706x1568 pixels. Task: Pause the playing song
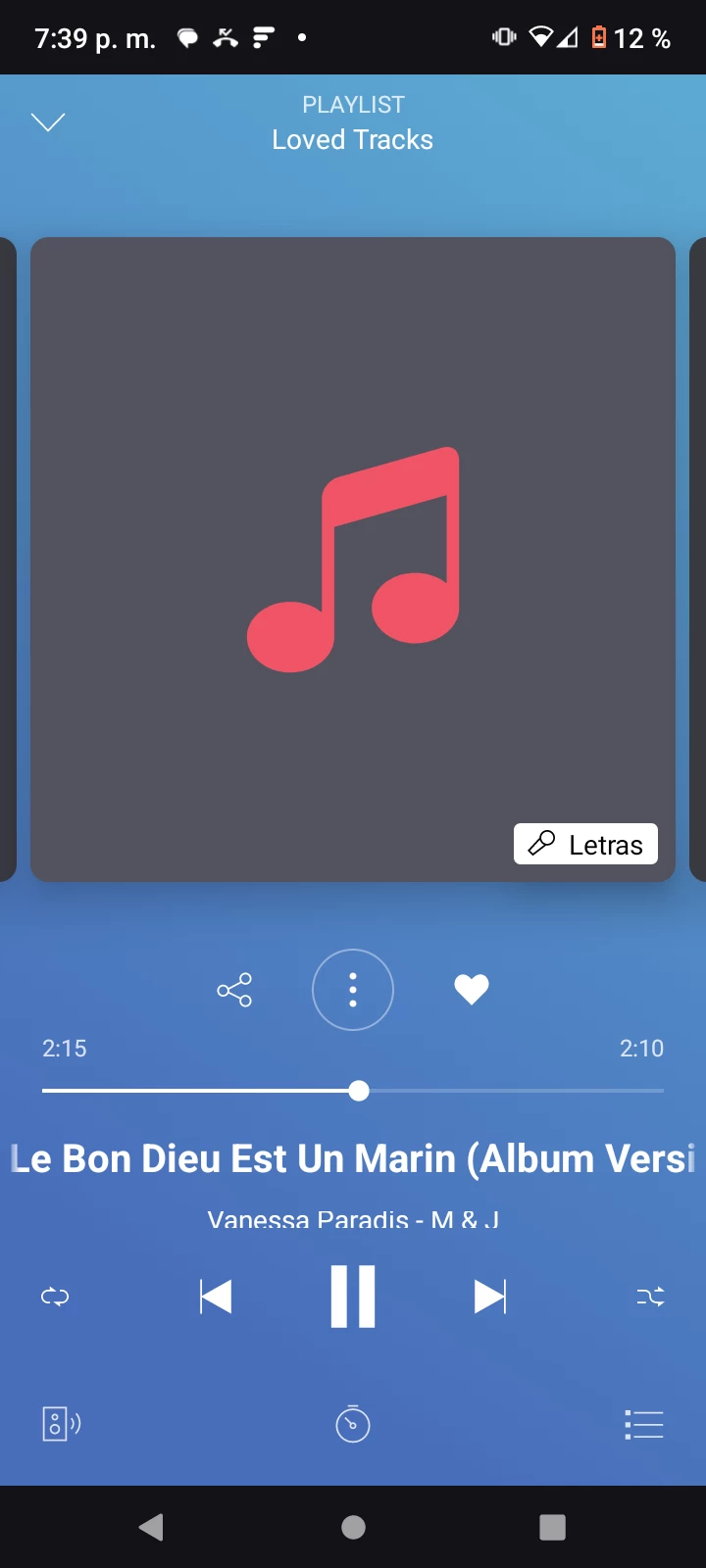coord(353,1297)
